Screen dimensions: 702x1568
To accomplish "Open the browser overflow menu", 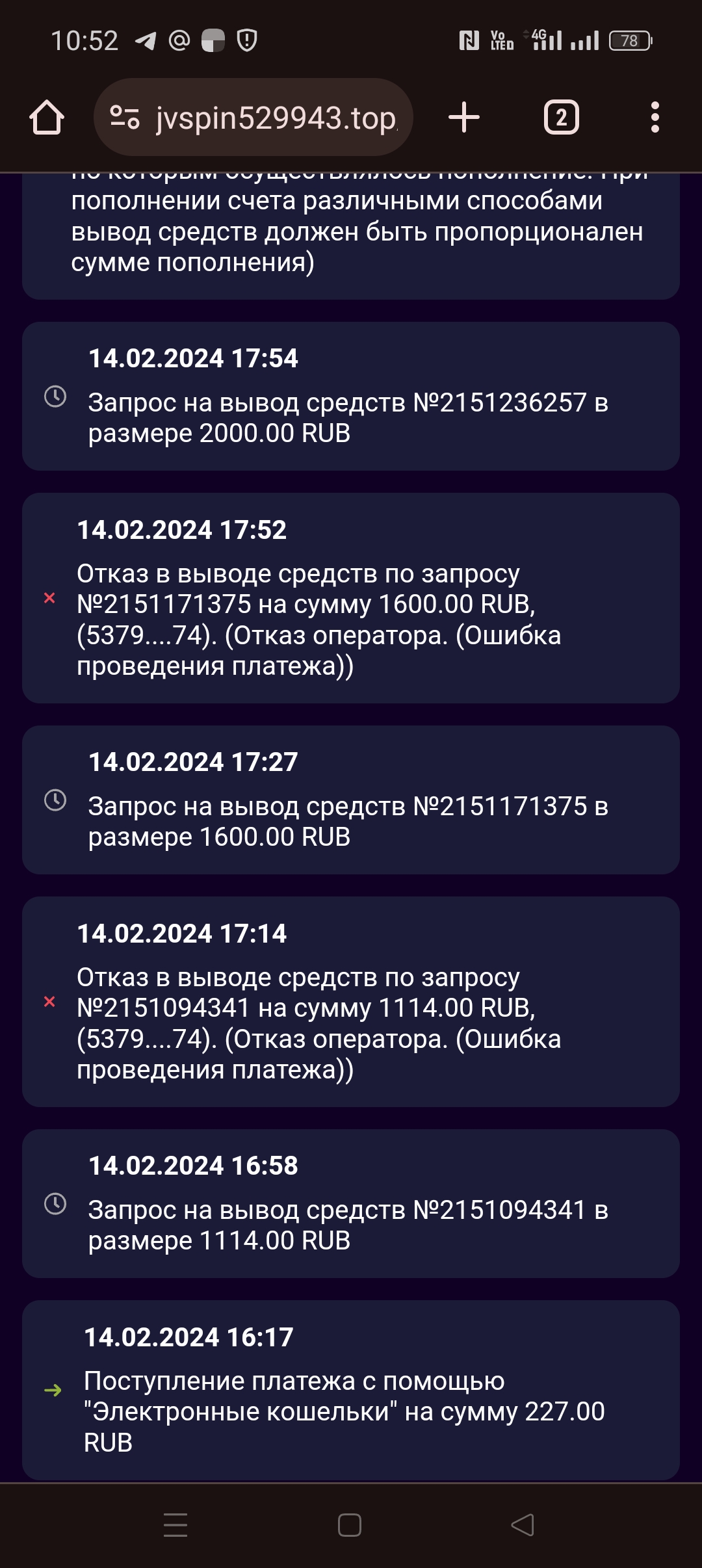I will click(655, 118).
